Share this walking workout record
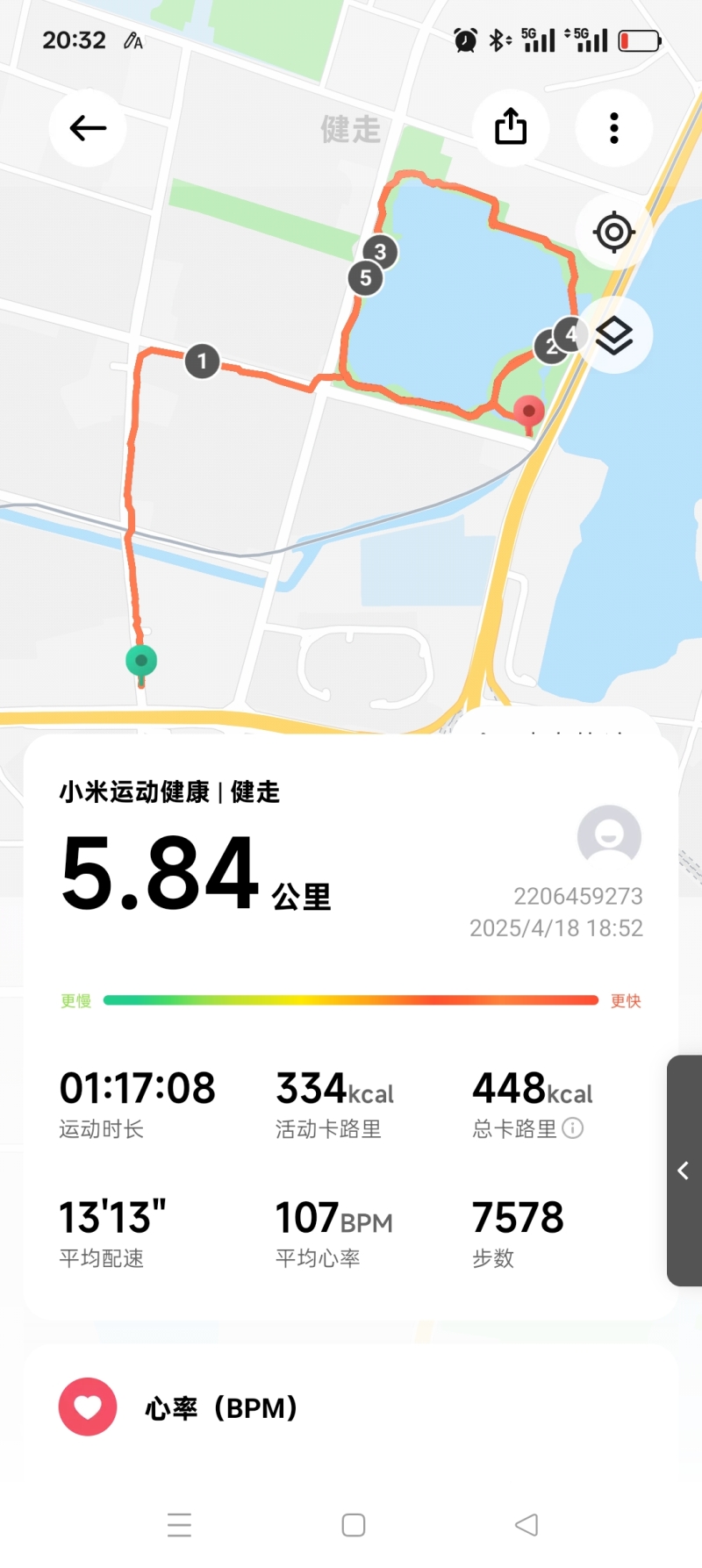The height and width of the screenshot is (1568, 702). point(511,128)
